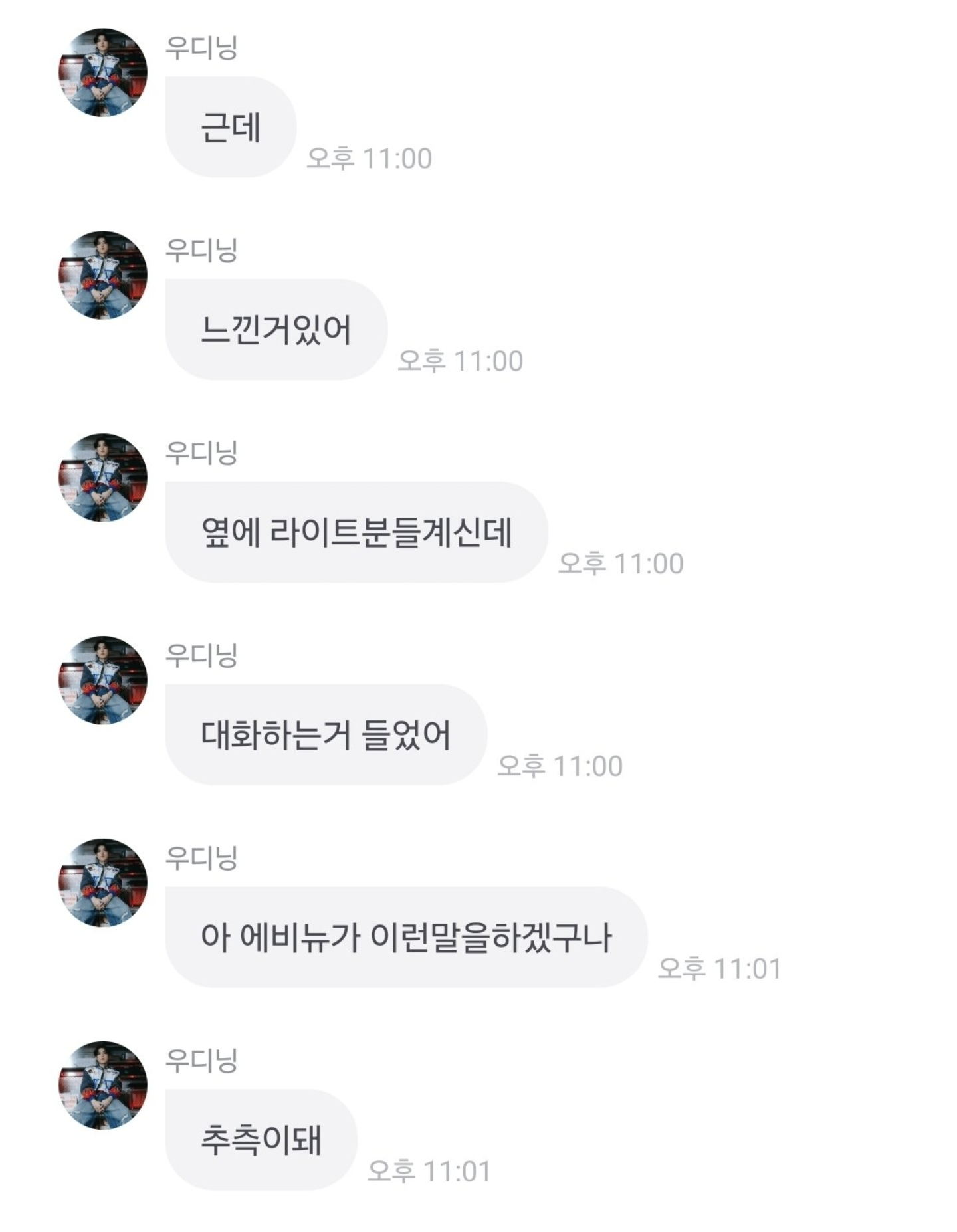Screen dimensions: 957x1232
Task: Open 우디닝's avatar beside the 근데 message
Action: (103, 72)
